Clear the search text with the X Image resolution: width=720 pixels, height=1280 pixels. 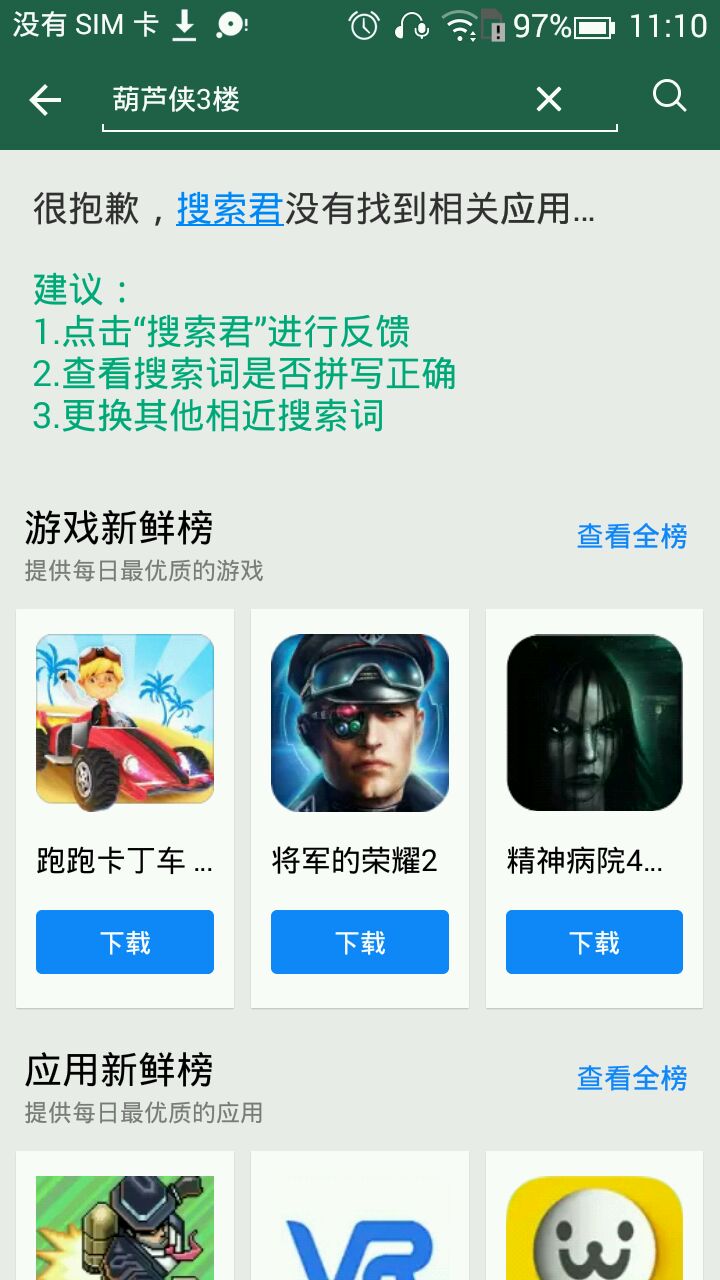(549, 99)
